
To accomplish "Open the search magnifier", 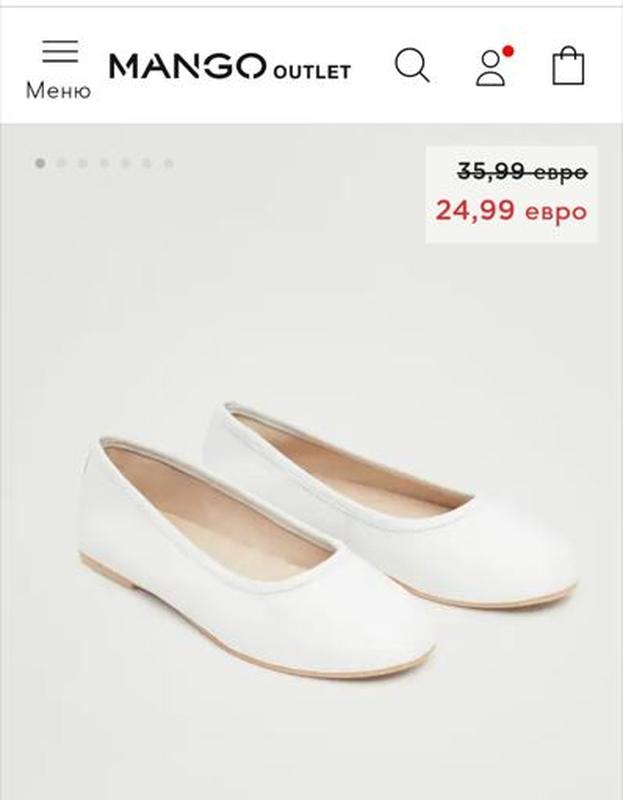I will 411,66.
